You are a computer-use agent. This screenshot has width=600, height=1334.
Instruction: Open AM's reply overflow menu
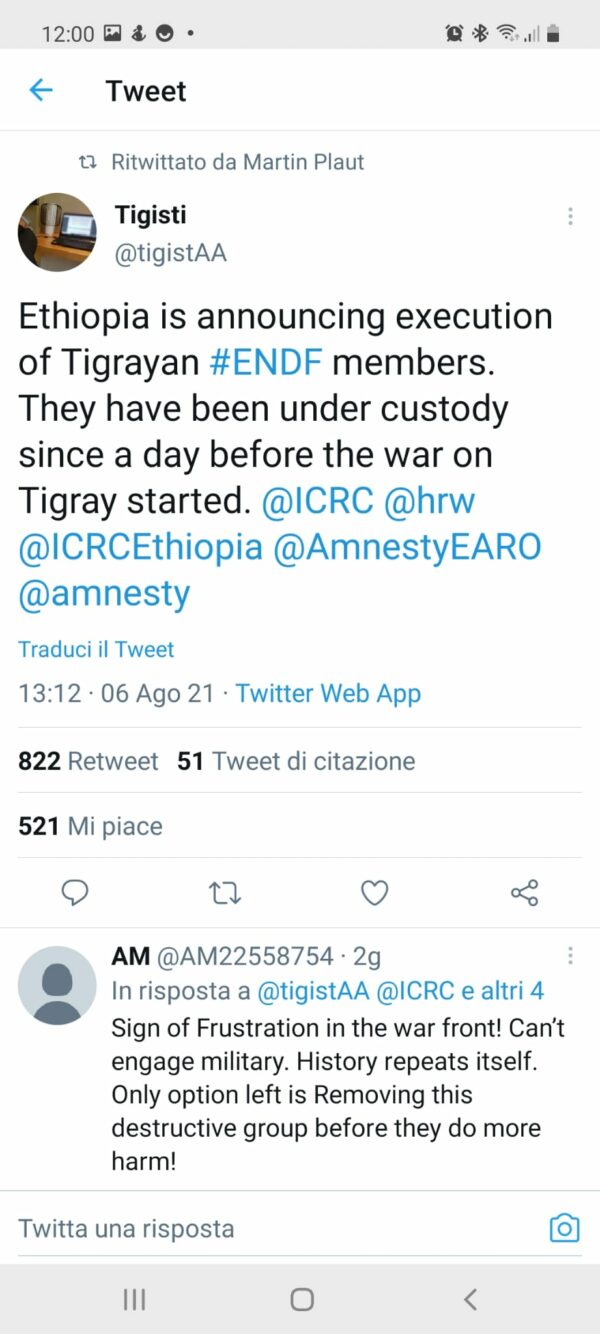[570, 956]
